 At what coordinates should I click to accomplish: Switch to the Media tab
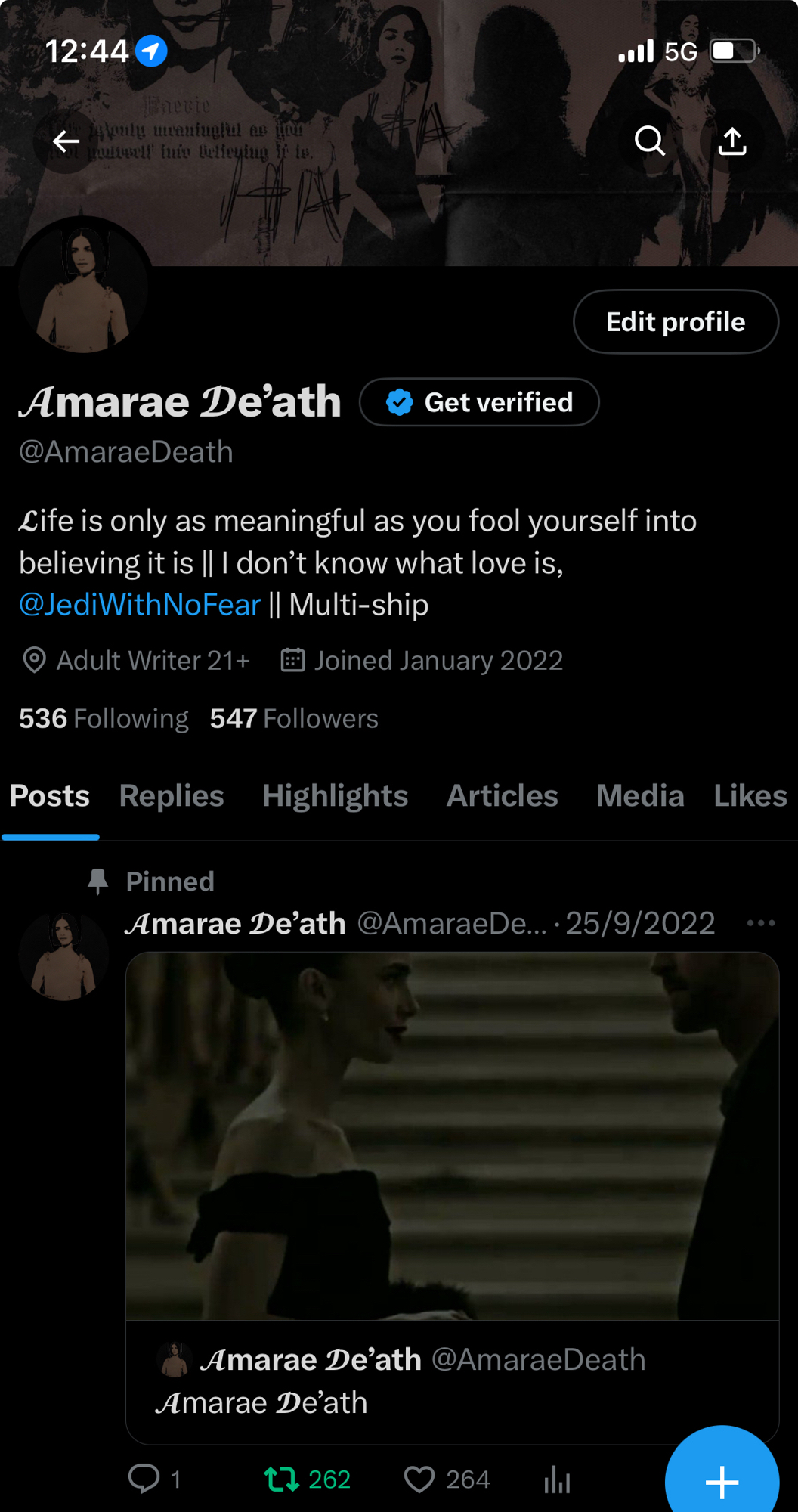coord(640,796)
